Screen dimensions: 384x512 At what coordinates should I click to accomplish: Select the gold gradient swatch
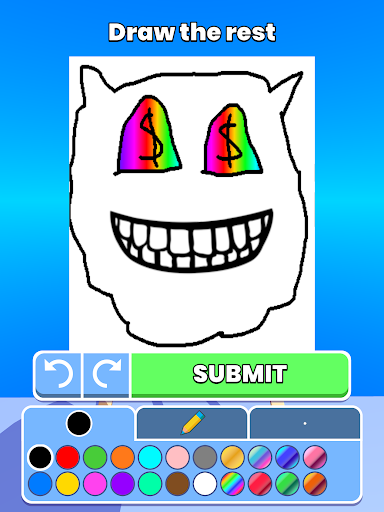232,457
